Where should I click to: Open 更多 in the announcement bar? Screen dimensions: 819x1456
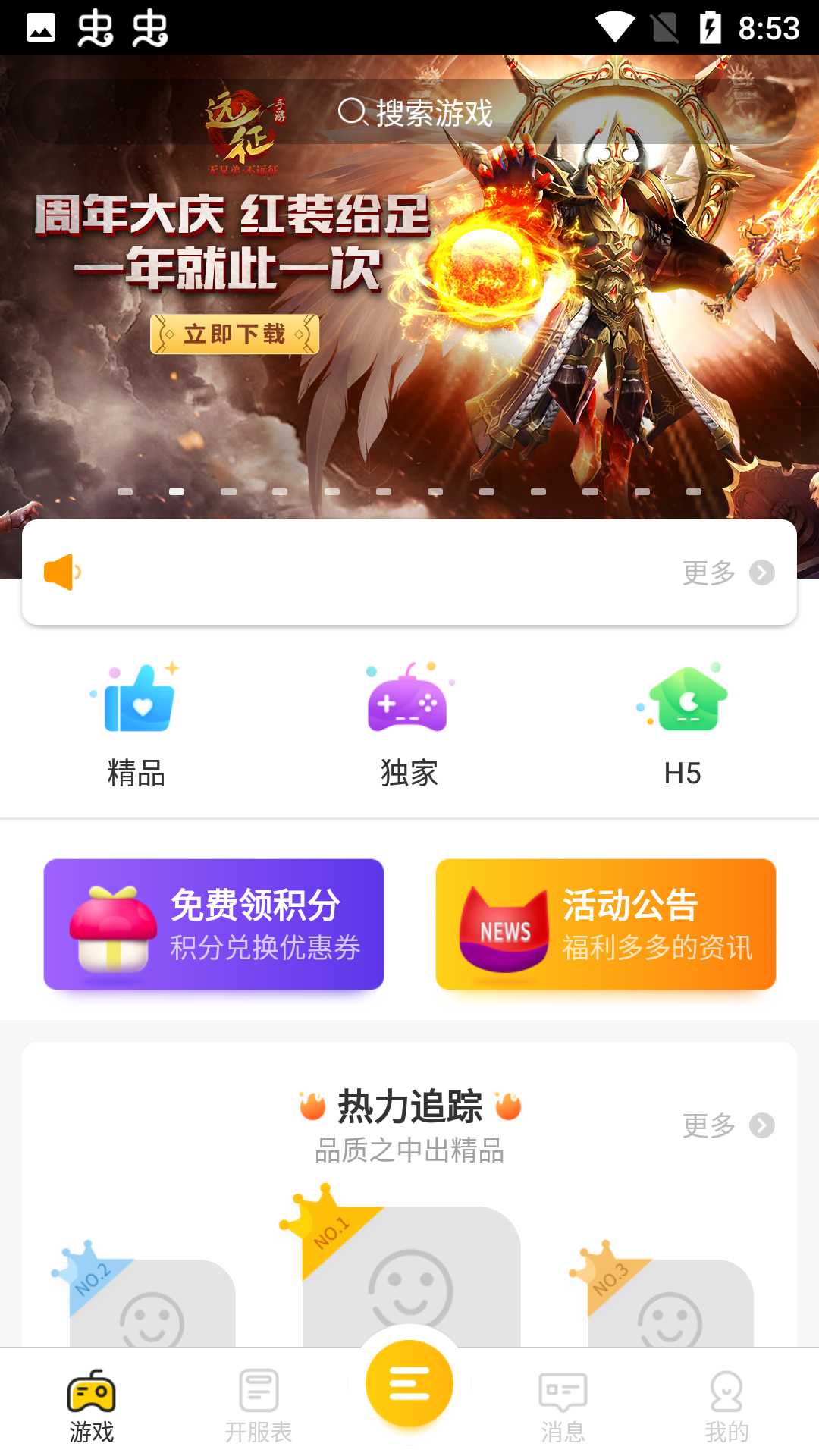click(x=727, y=573)
